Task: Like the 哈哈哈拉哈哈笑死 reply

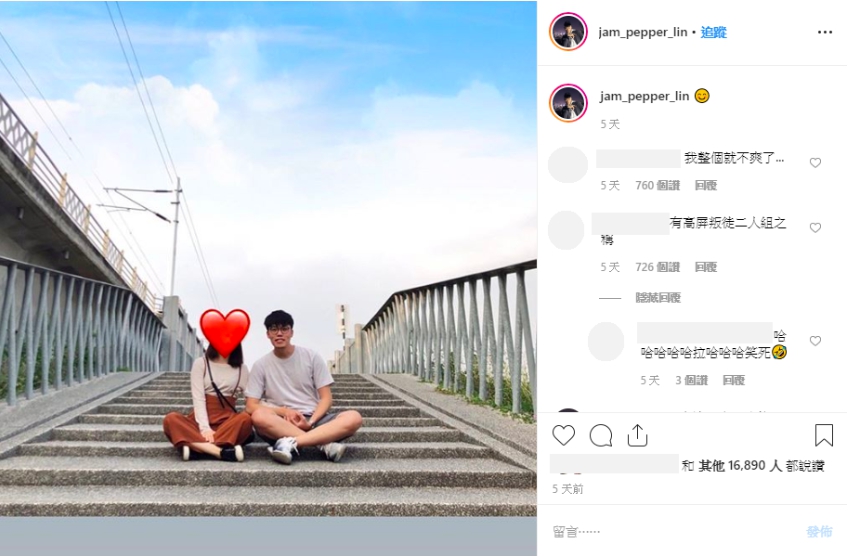Action: (815, 341)
